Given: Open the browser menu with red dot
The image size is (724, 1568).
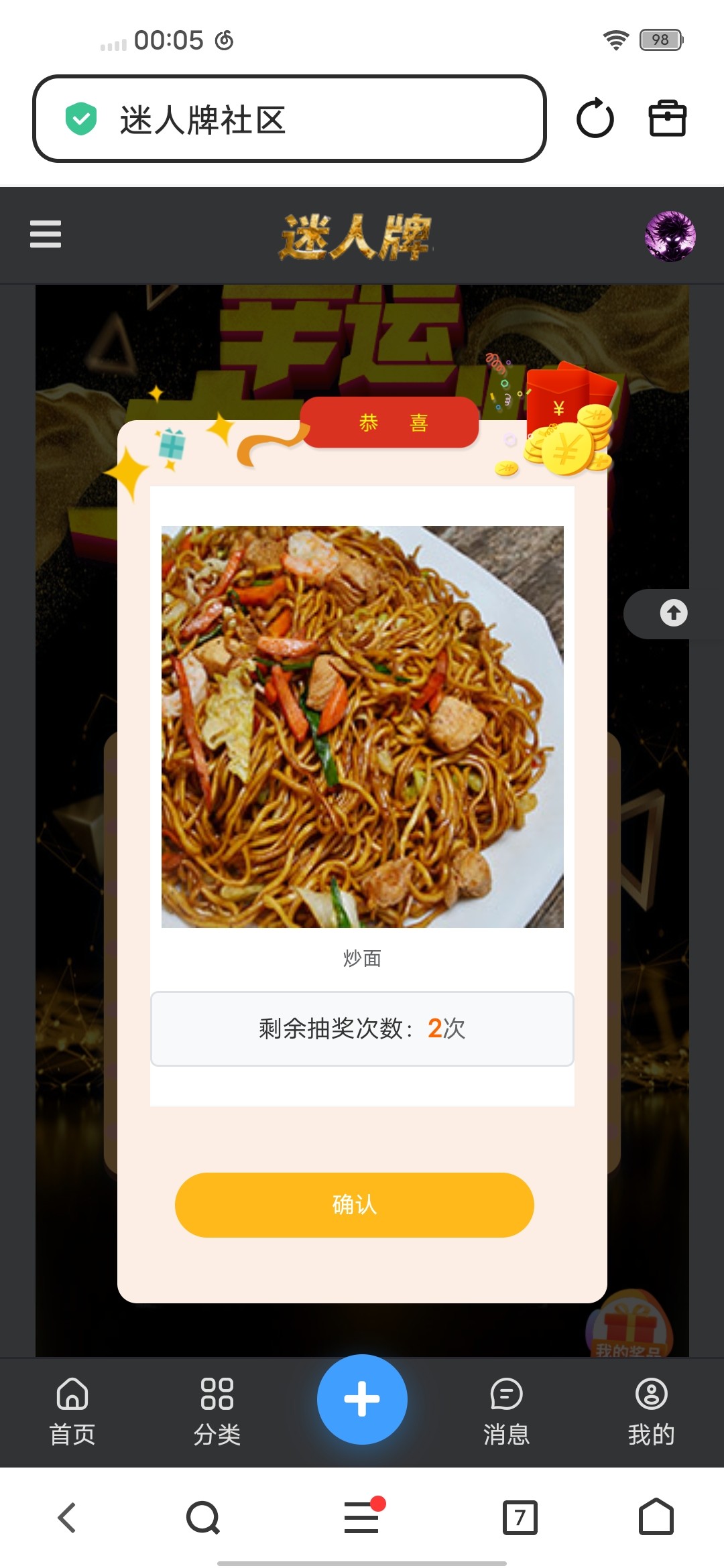Looking at the screenshot, I should (362, 1518).
